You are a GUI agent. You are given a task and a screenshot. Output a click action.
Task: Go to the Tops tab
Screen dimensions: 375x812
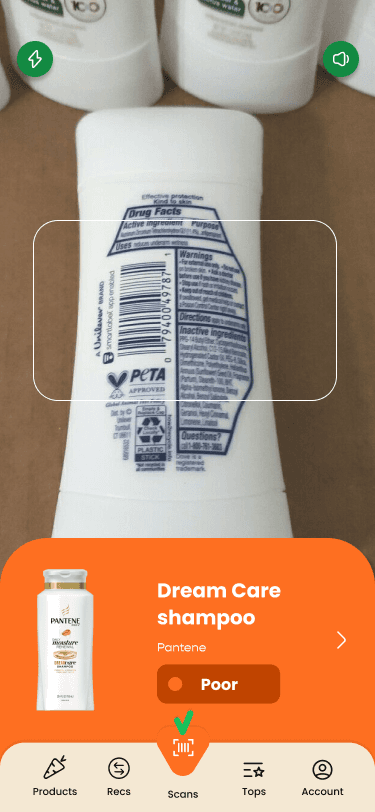[254, 776]
